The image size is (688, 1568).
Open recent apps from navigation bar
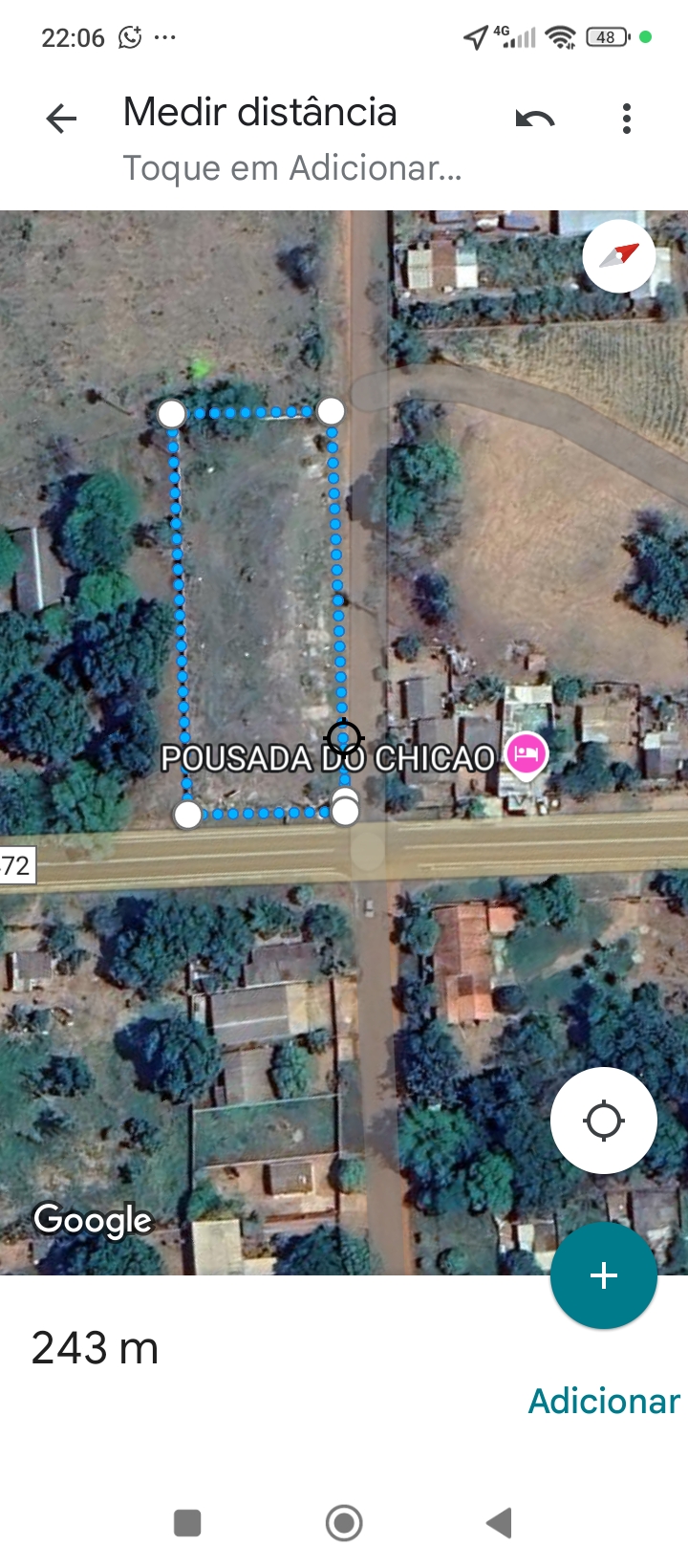pos(187,1523)
